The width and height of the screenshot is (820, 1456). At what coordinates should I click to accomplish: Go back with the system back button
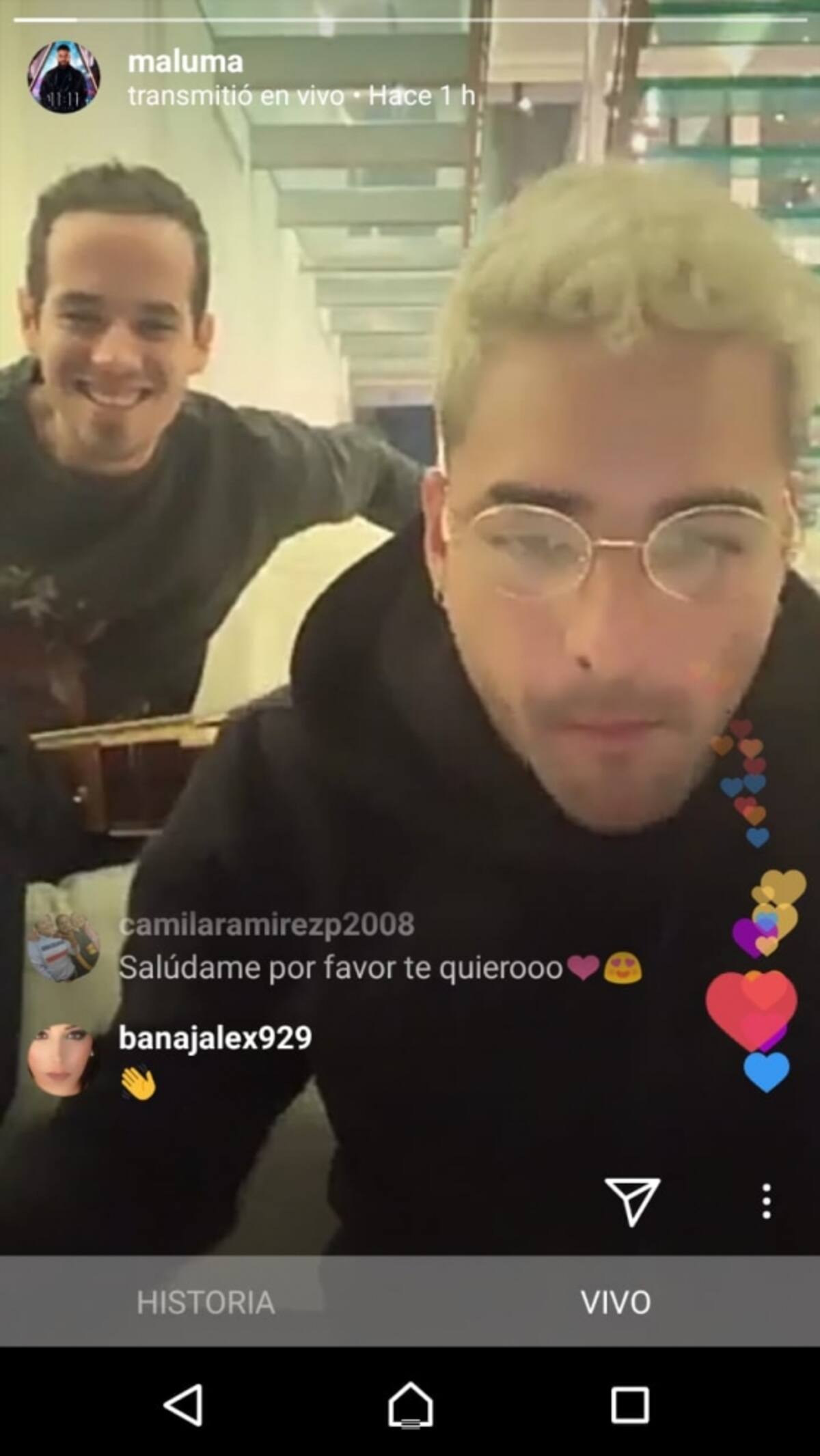click(x=184, y=1405)
